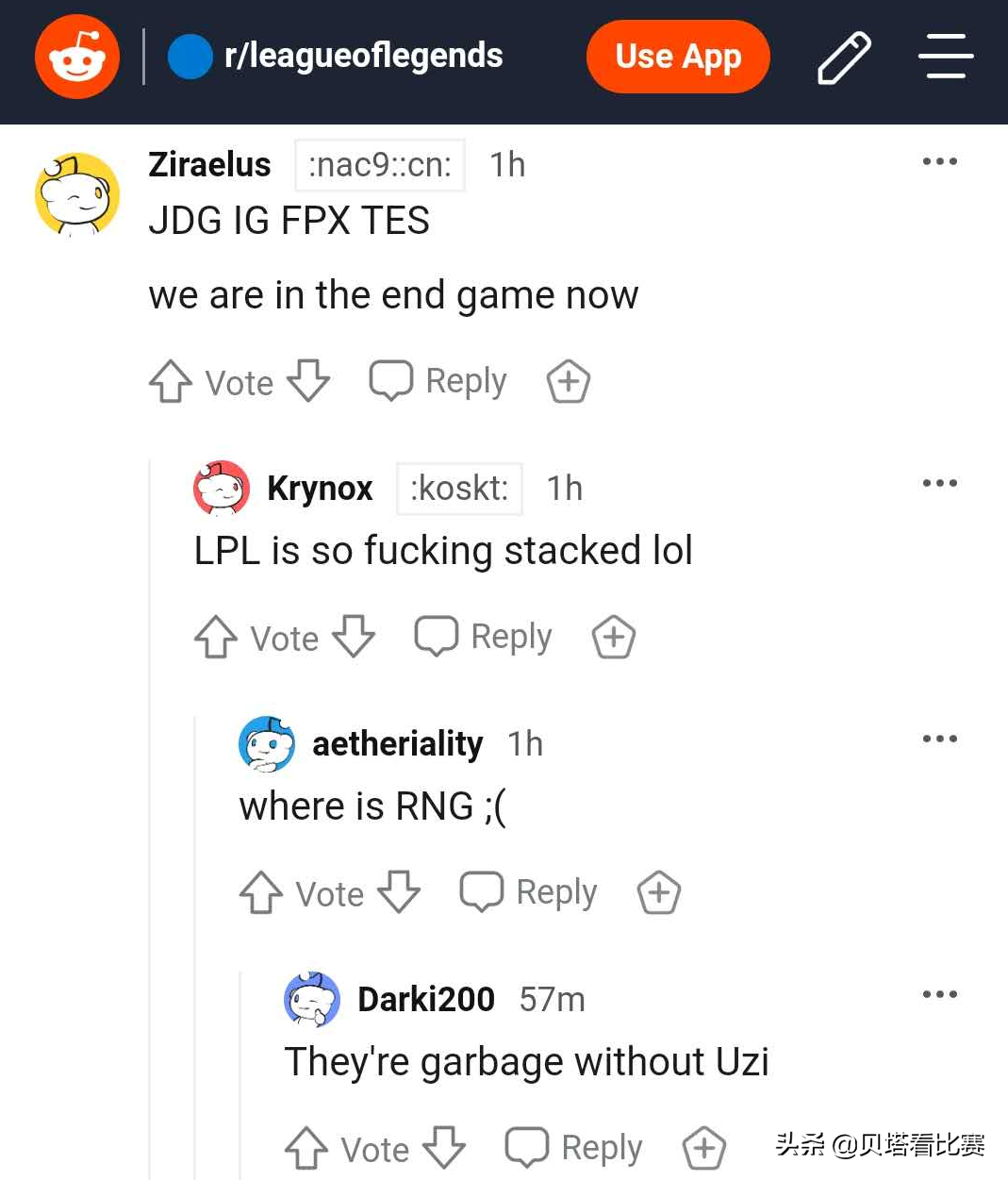
Task: Compose a new post with pencil icon
Action: [x=843, y=58]
